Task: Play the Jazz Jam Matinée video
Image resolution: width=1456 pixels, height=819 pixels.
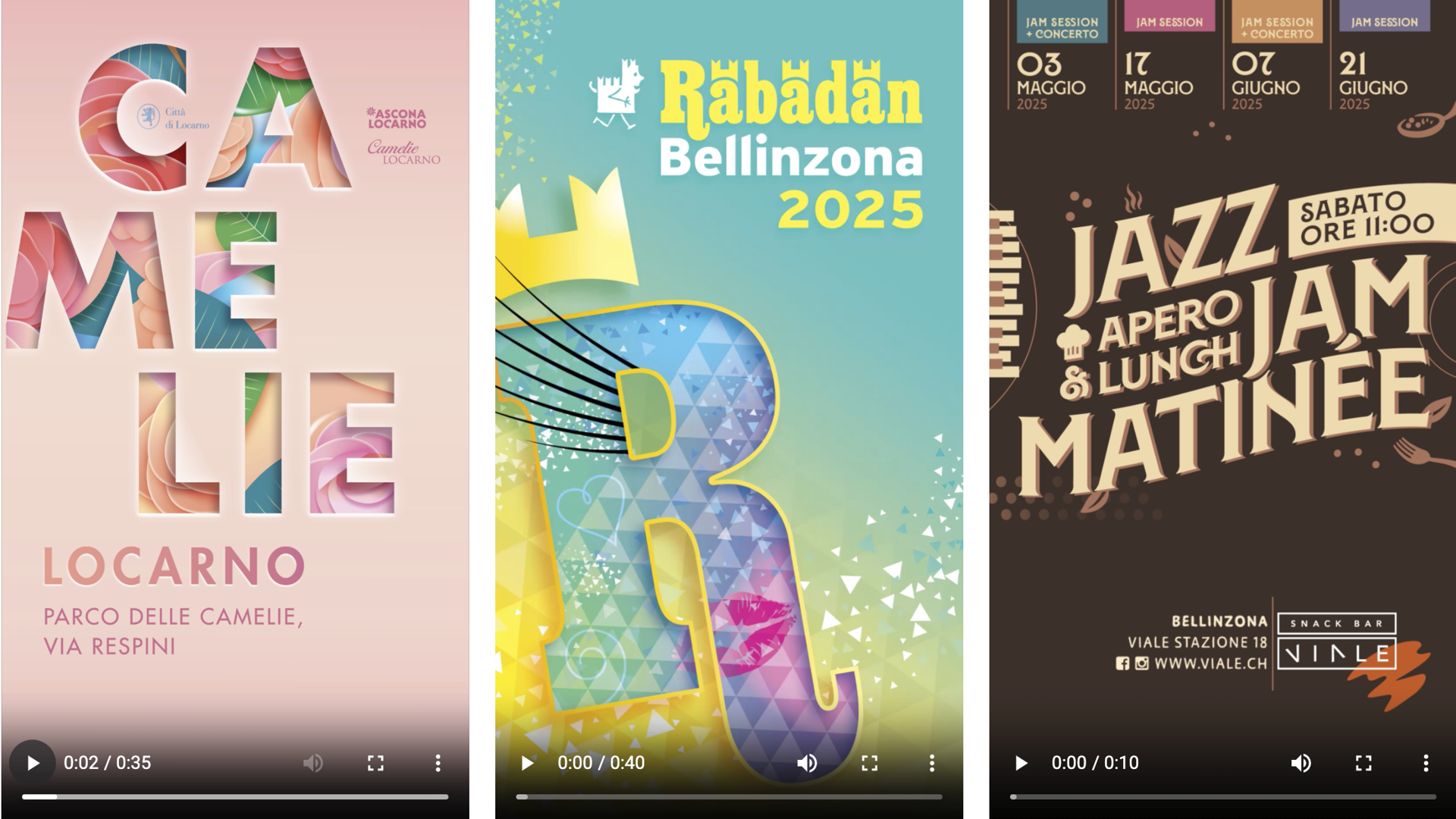Action: pos(1021,763)
